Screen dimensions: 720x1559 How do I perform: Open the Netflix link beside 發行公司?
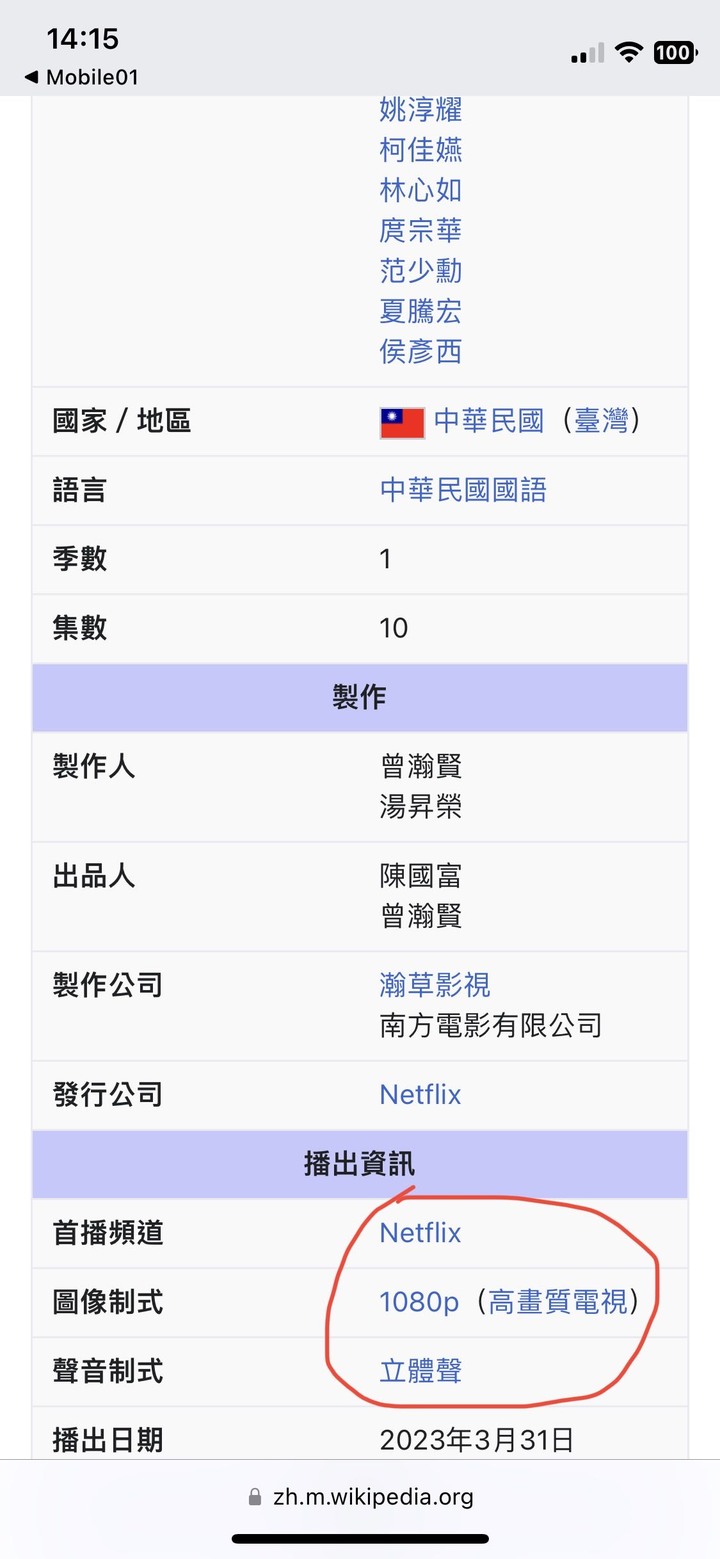[x=420, y=1094]
